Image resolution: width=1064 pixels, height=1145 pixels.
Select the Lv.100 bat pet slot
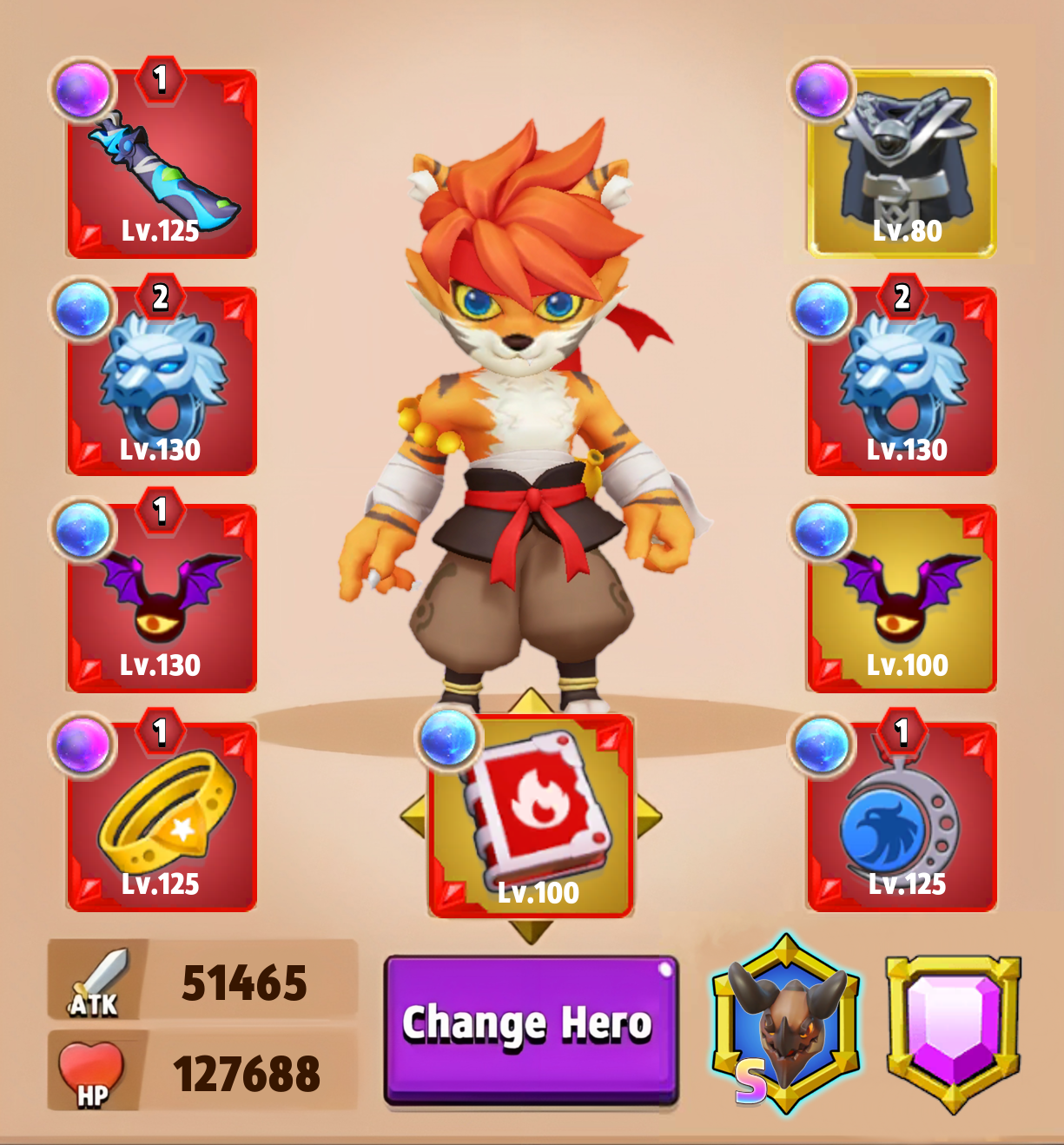[902, 599]
